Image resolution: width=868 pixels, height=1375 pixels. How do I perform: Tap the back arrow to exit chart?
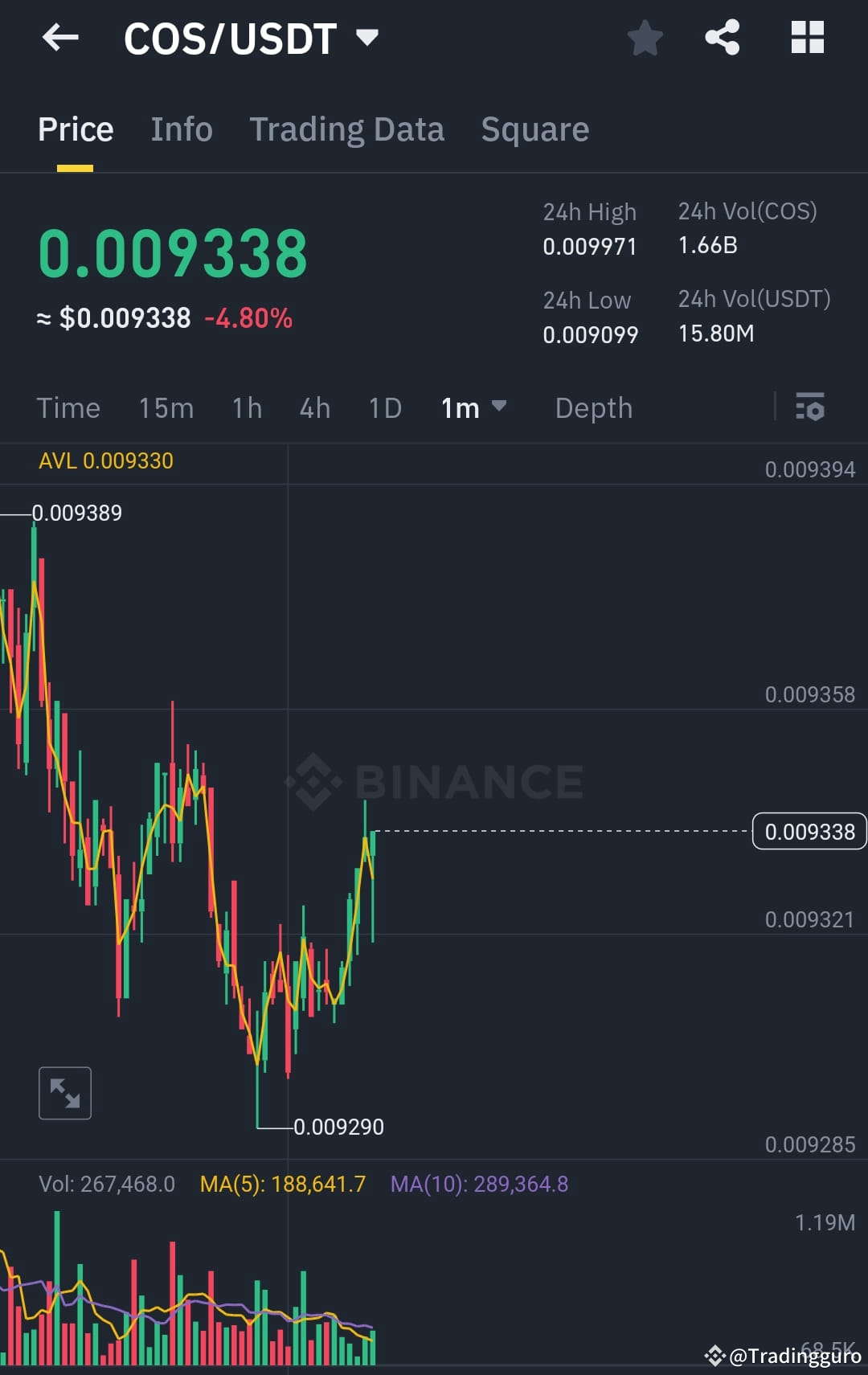coord(60,38)
